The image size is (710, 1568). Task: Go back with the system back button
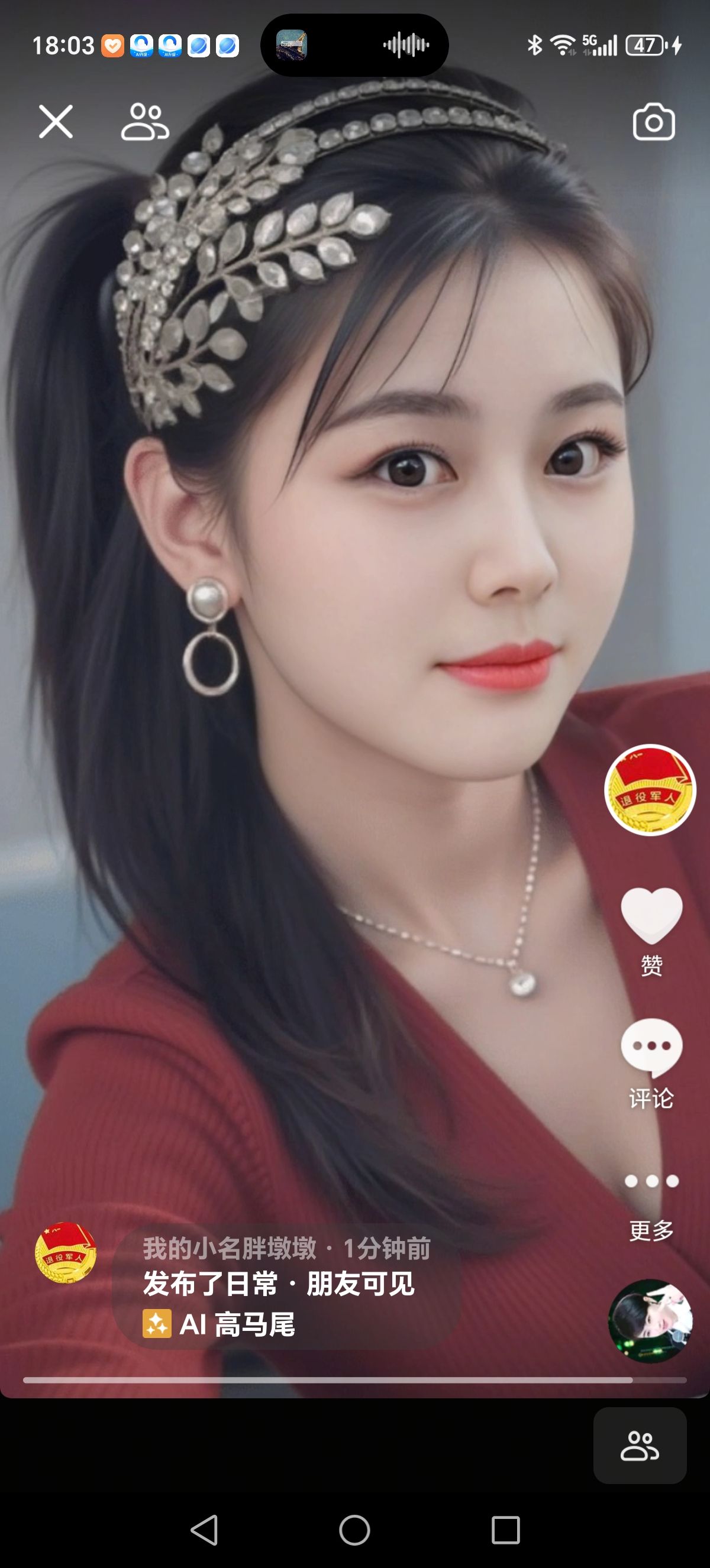pos(204,1530)
